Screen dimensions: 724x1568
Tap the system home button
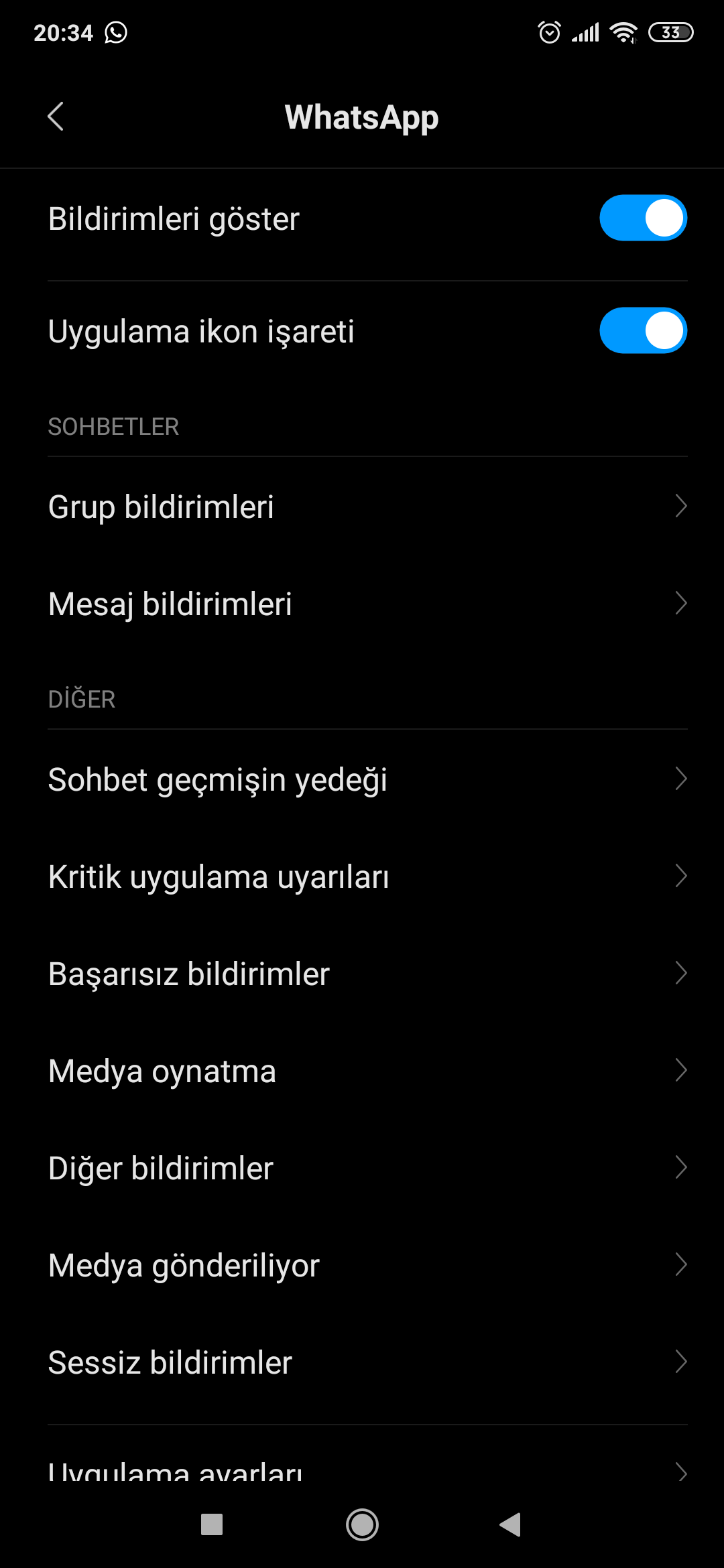coord(362,1525)
